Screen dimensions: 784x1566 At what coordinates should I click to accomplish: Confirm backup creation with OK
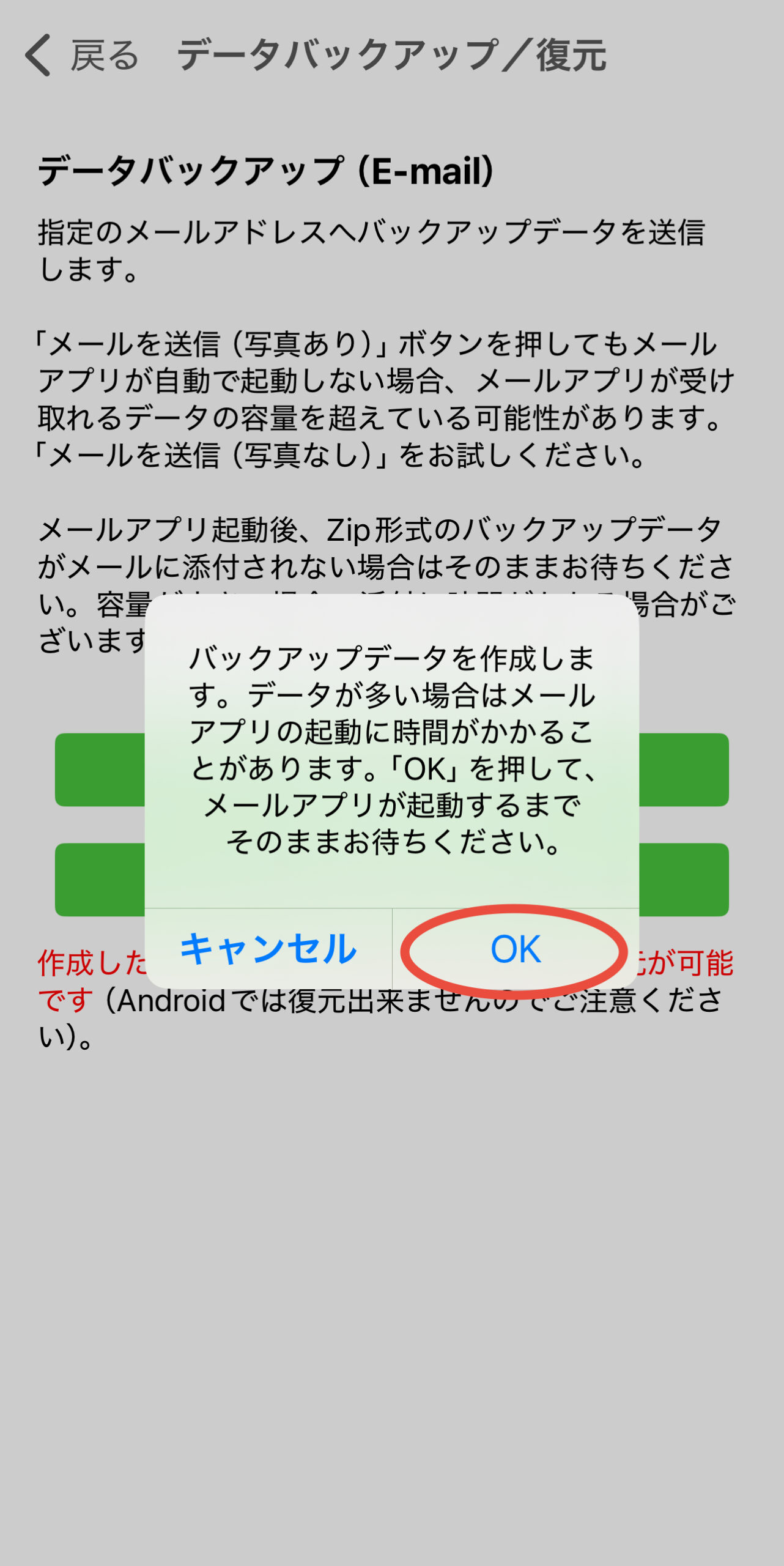(516, 949)
